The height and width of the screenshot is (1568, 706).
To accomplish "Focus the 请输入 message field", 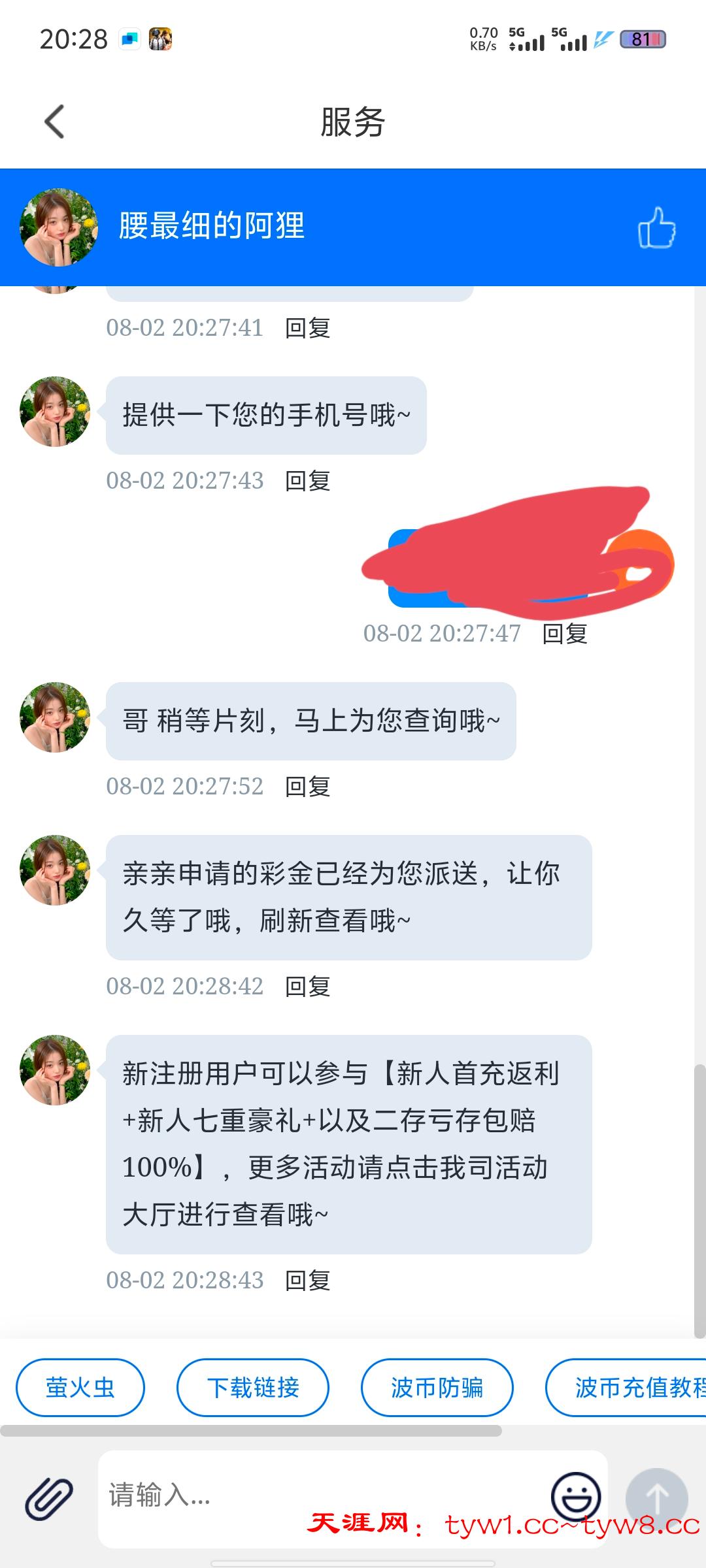I will 320,1495.
